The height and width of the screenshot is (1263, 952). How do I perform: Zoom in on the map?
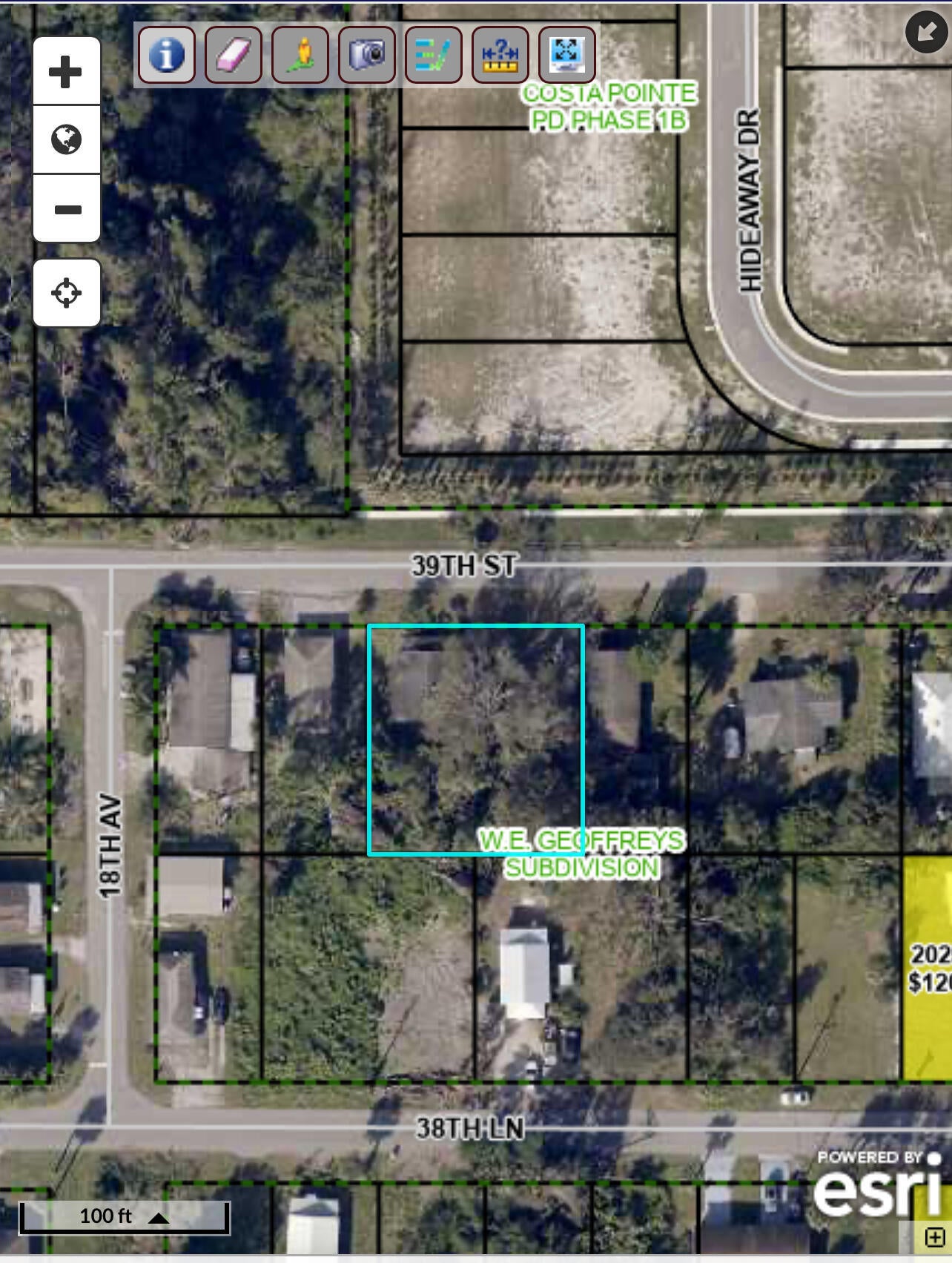(x=66, y=72)
